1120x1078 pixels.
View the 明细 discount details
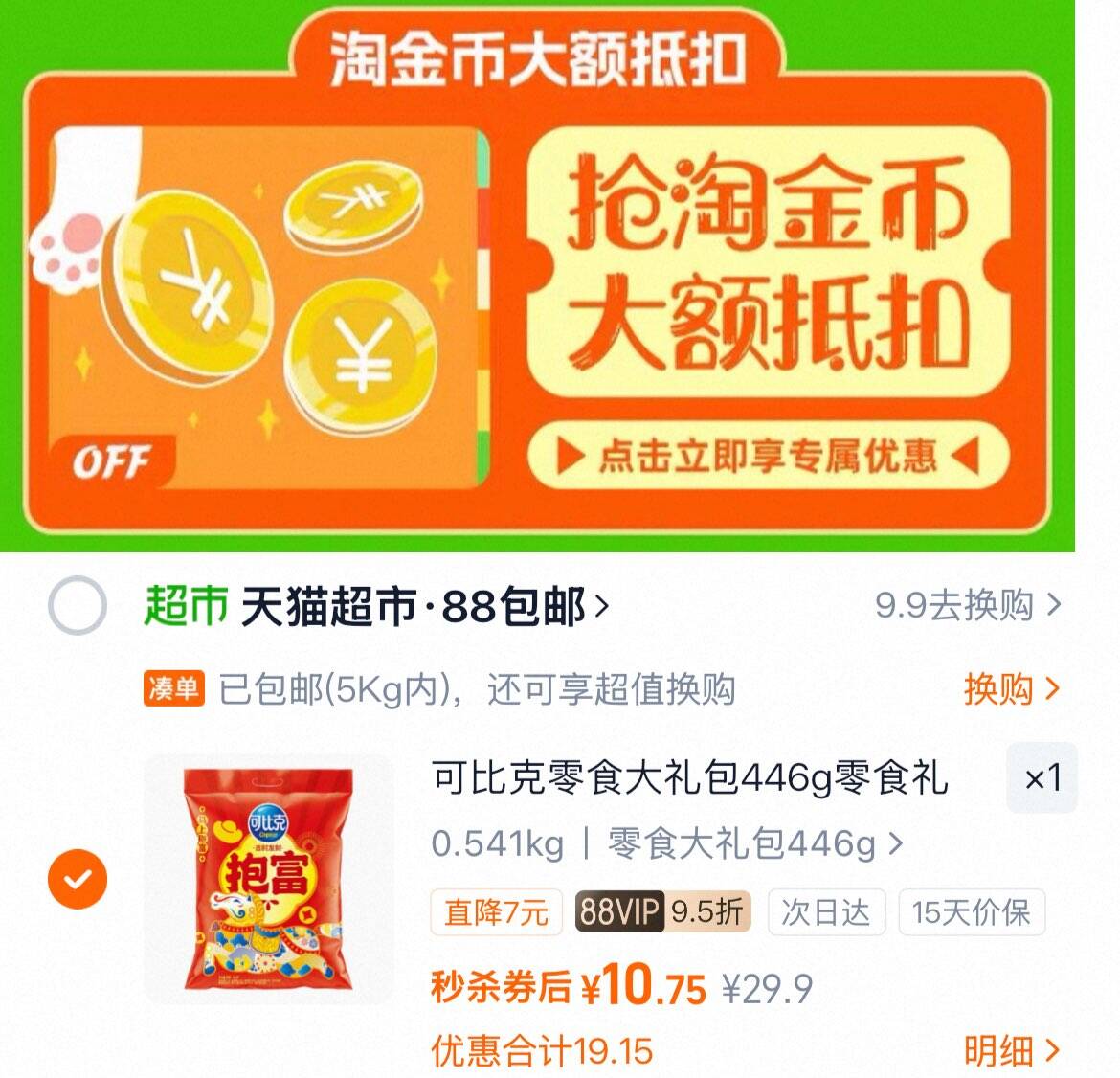[1011, 1051]
